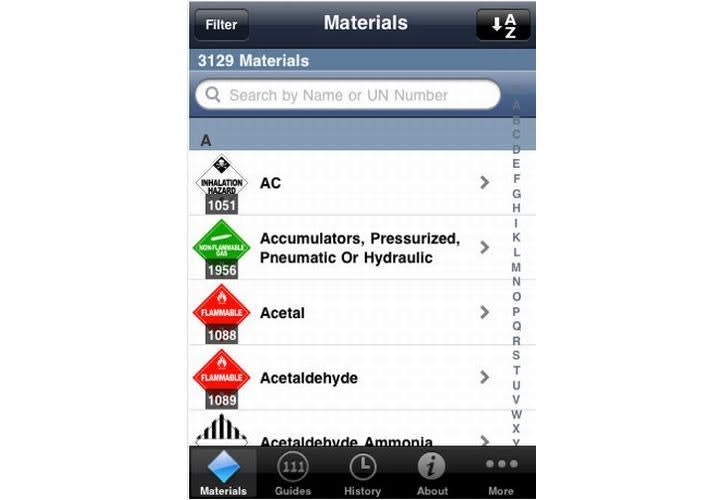The width and height of the screenshot is (720, 500).
Task: Switch to the History tab
Action: click(362, 474)
